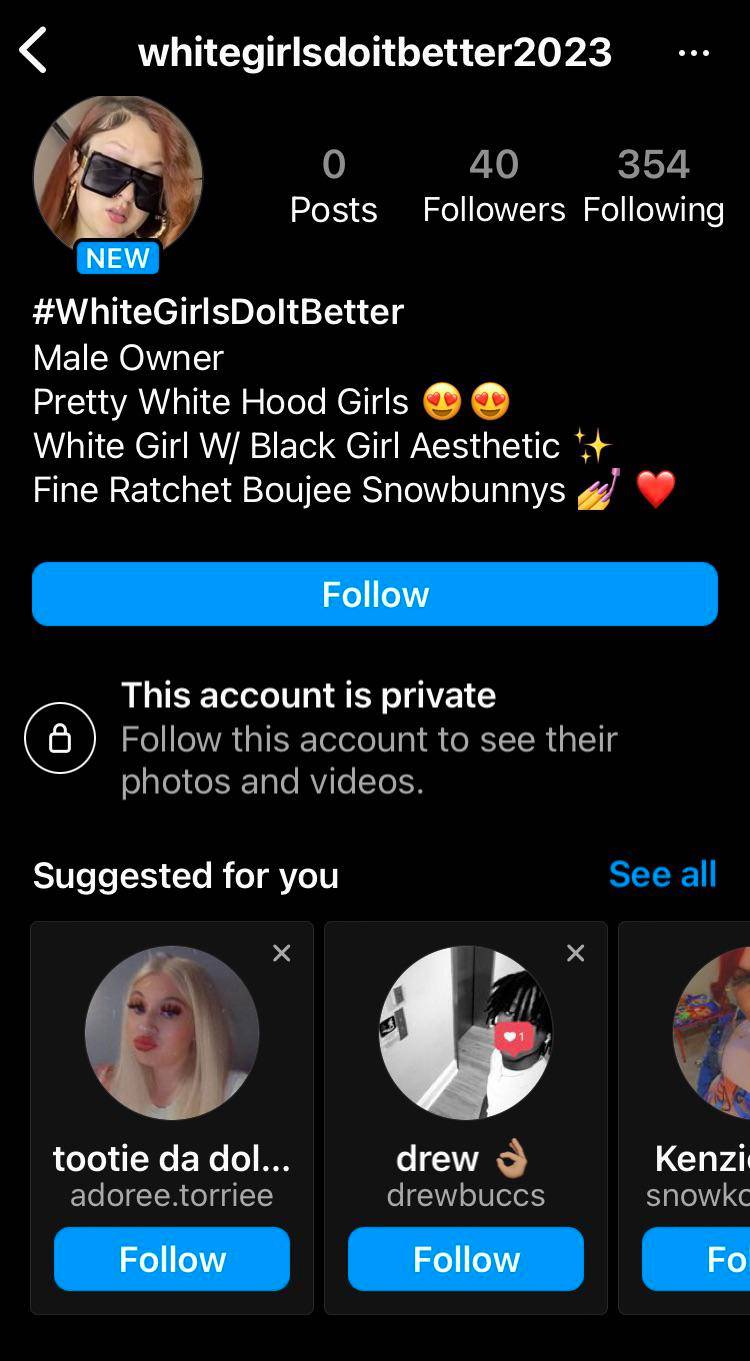The image size is (750, 1361).
Task: Open the three-dot options menu
Action: (695, 51)
